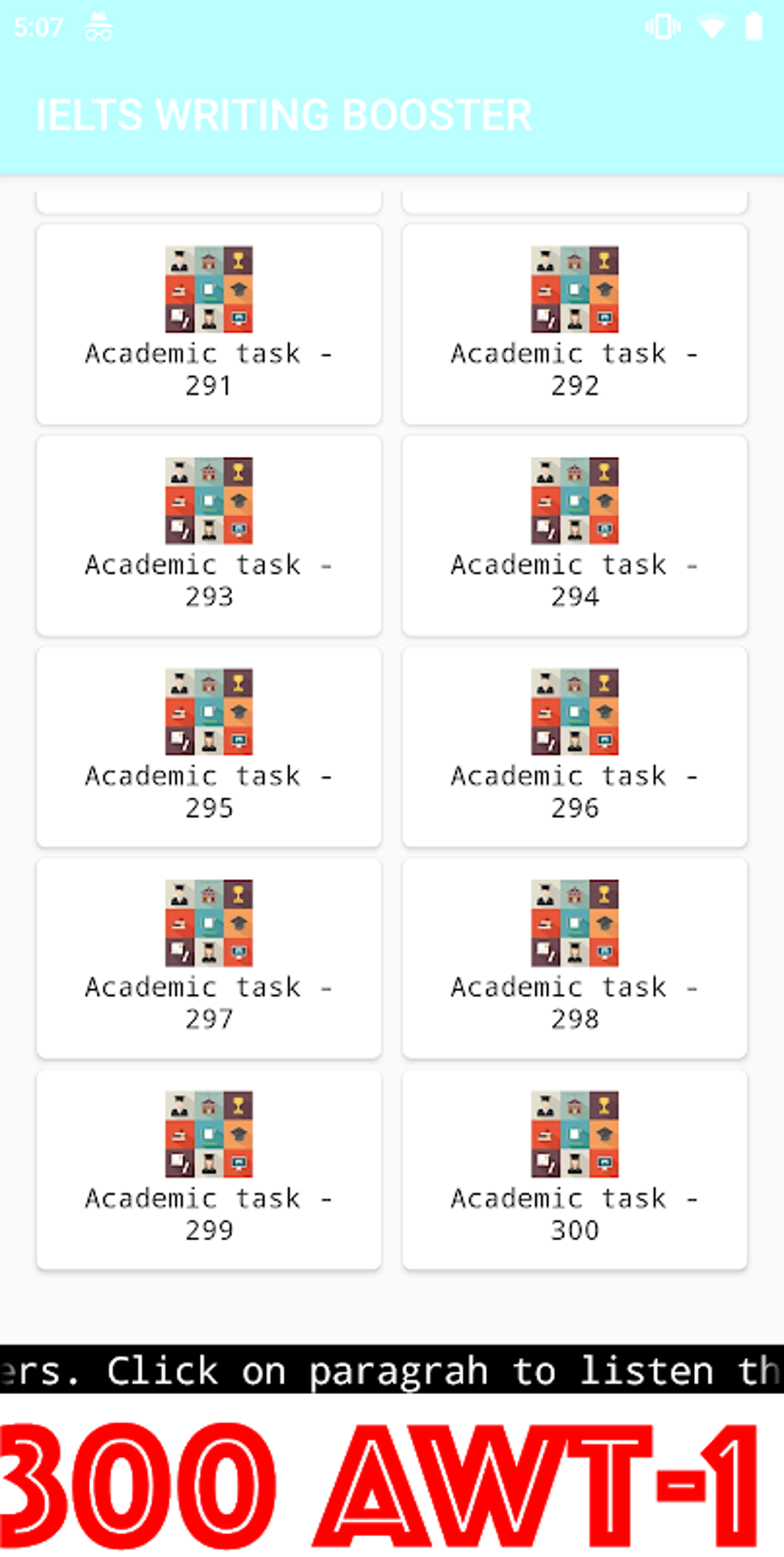Tap Academic task - 293
Image resolution: width=784 pixels, height=1557 pixels.
(209, 535)
